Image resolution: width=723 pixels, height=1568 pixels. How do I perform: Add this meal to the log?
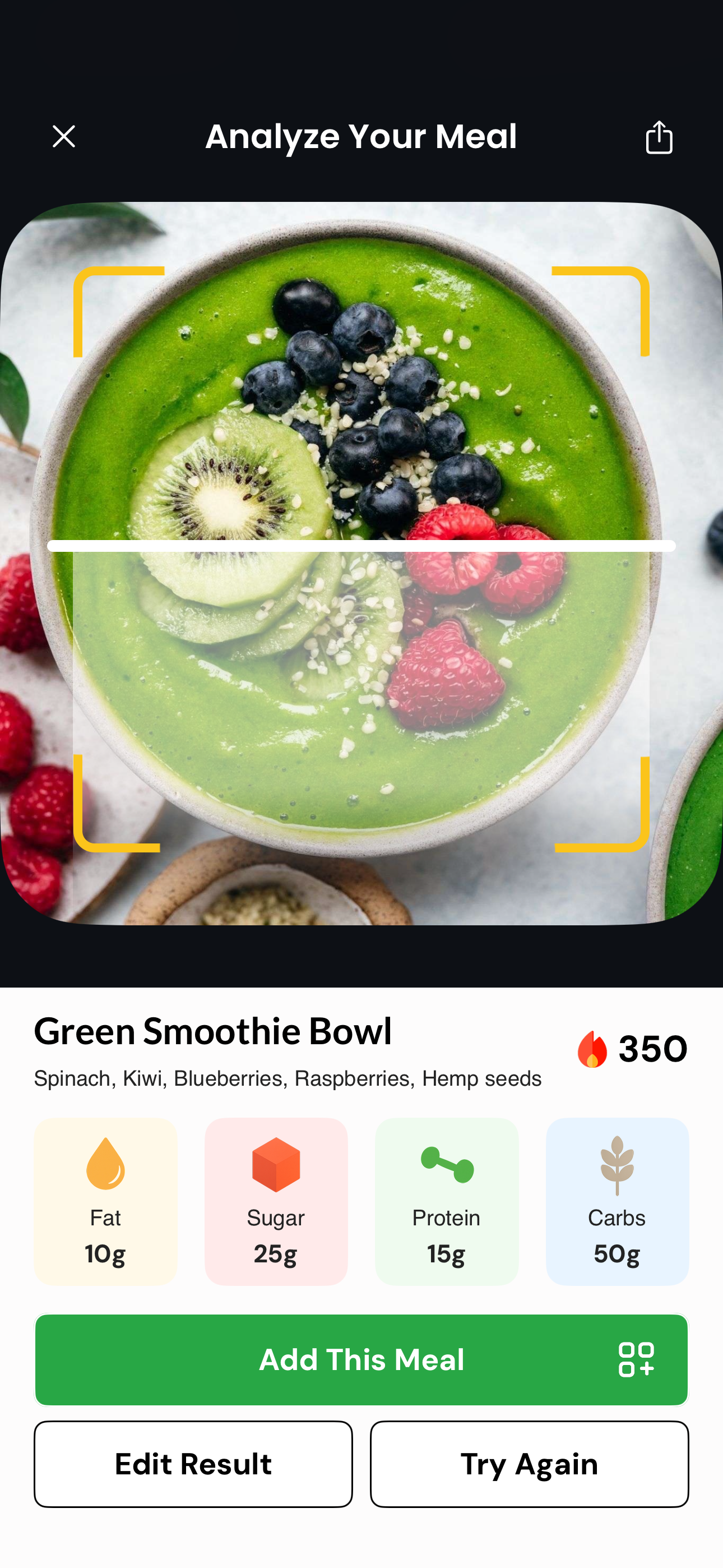(x=361, y=1360)
